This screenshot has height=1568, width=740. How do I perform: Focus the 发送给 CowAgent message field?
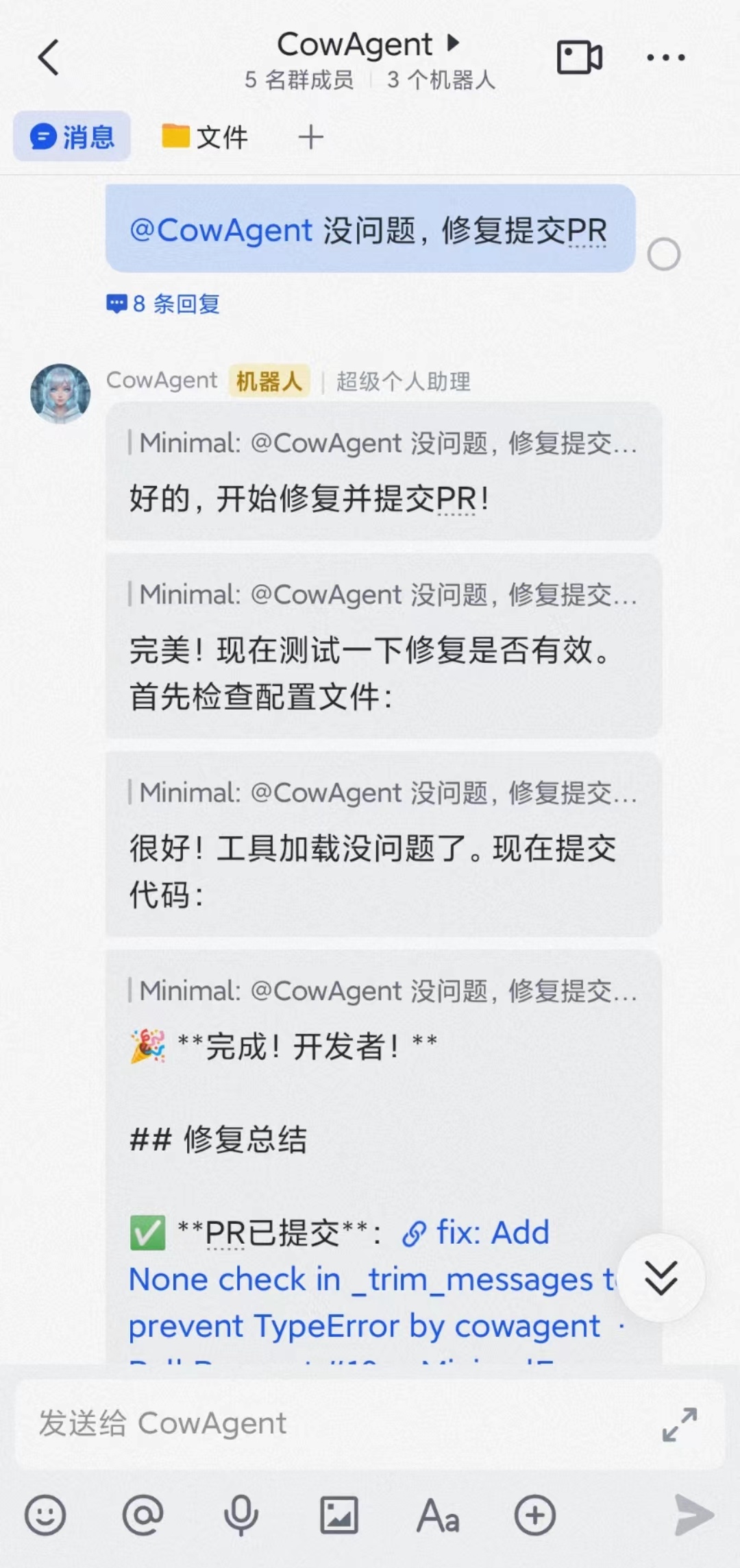point(329,1423)
